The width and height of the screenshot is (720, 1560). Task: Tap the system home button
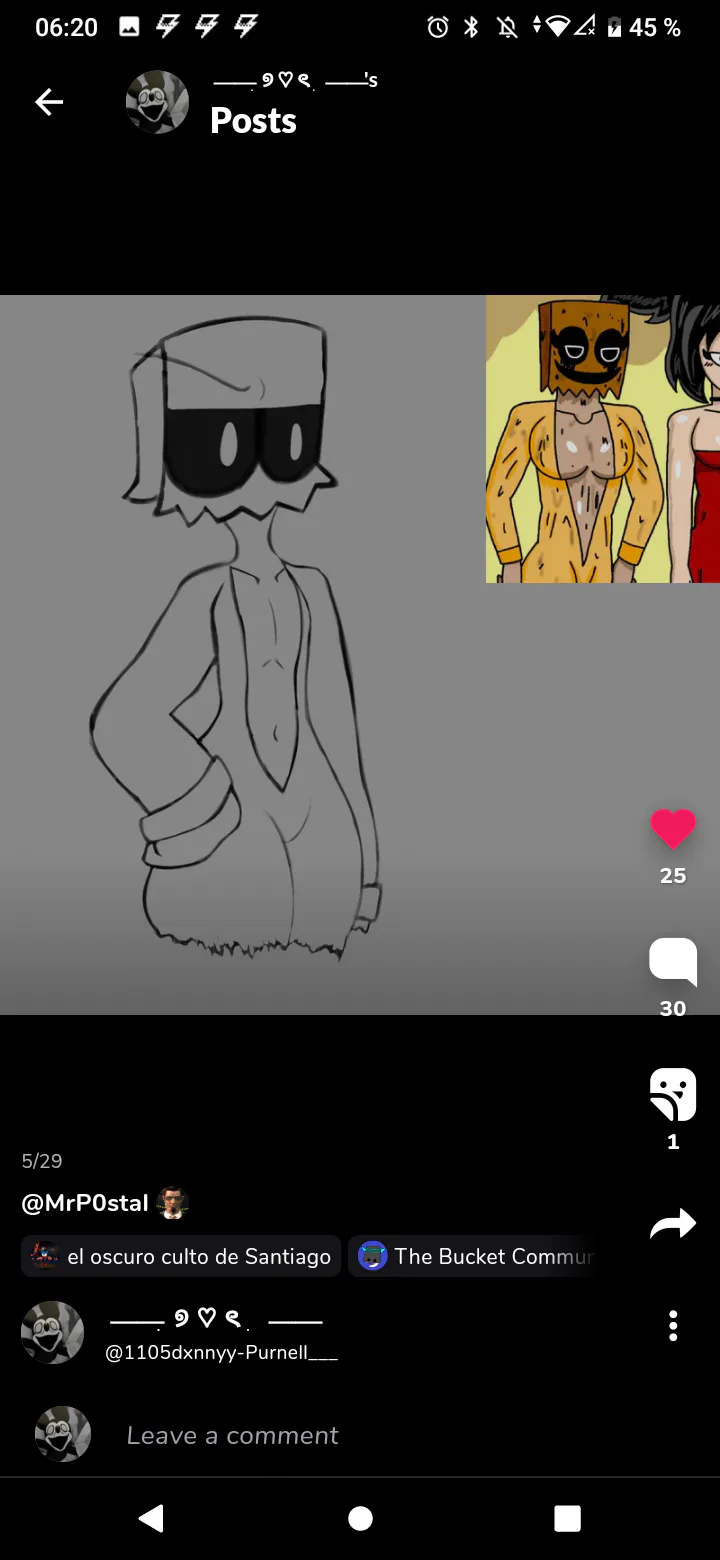coord(360,1519)
